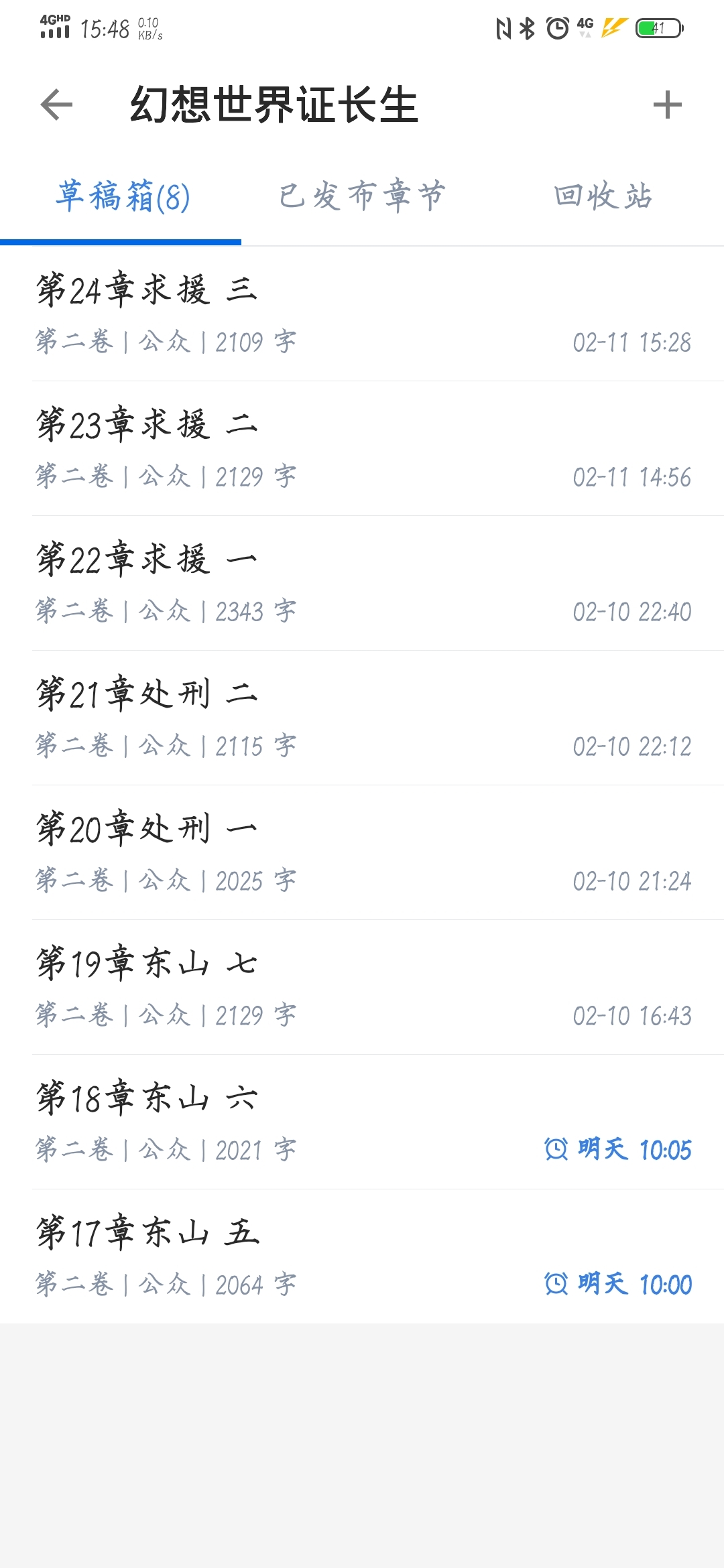
Task: Open the 回收站 tab
Action: click(x=603, y=197)
